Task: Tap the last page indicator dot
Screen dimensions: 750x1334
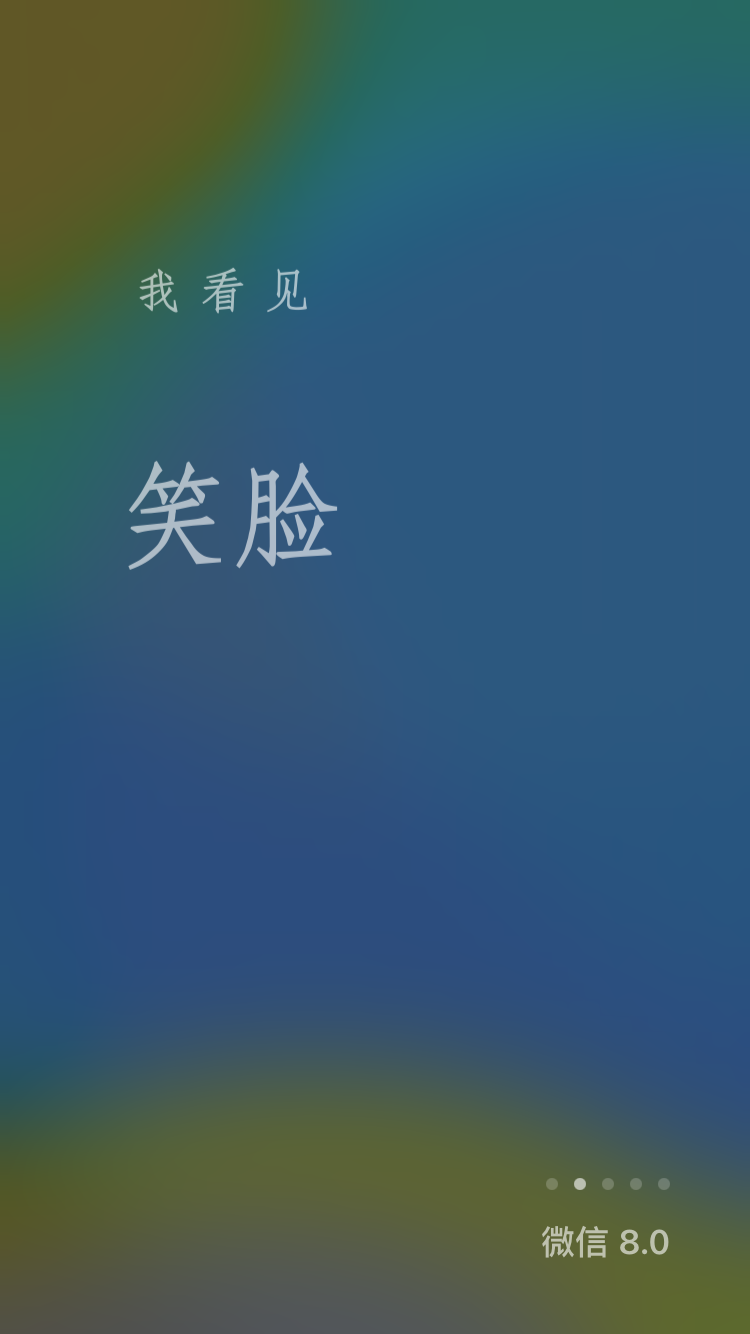Action: 664,1184
